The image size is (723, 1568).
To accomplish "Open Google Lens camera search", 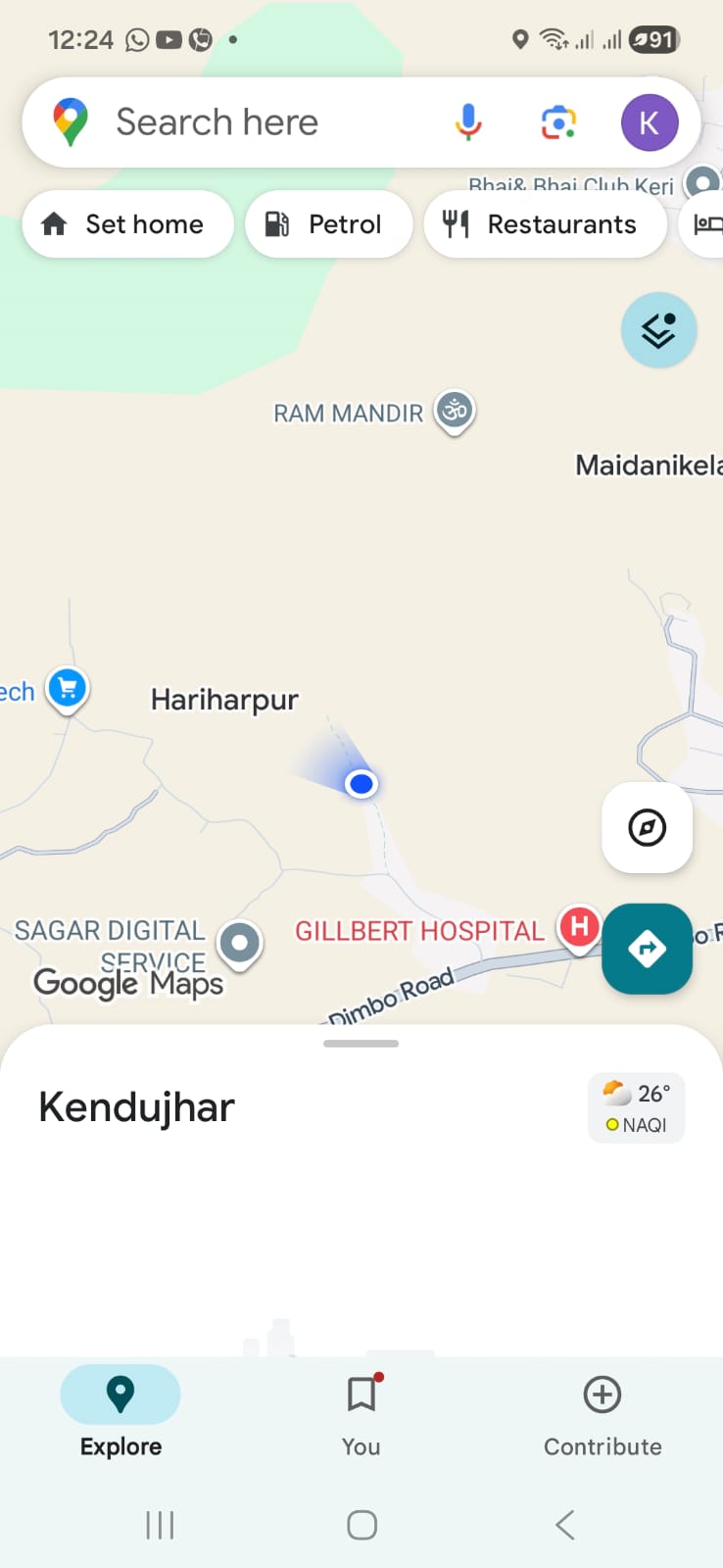I will pos(558,122).
